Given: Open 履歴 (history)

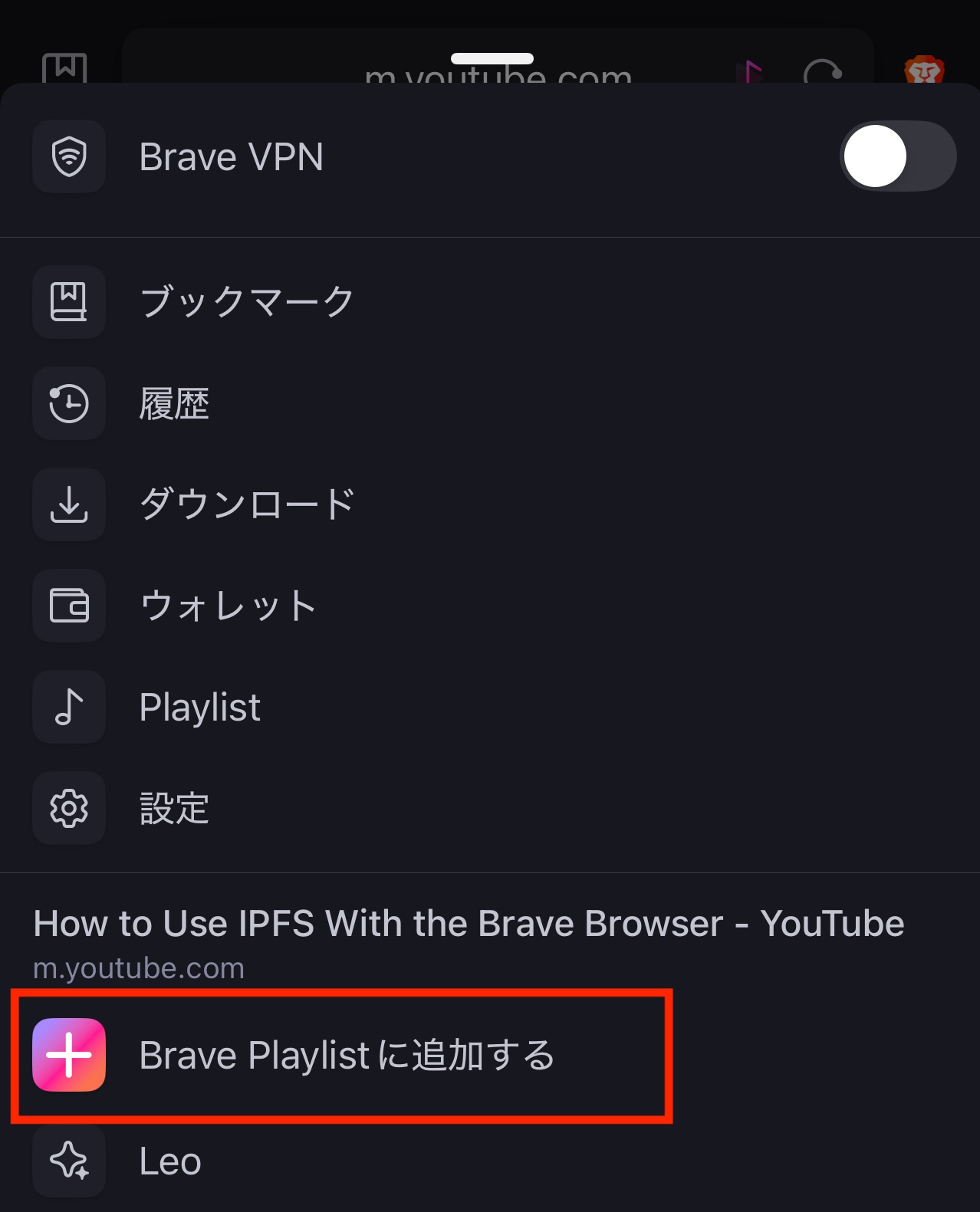Looking at the screenshot, I should point(175,404).
